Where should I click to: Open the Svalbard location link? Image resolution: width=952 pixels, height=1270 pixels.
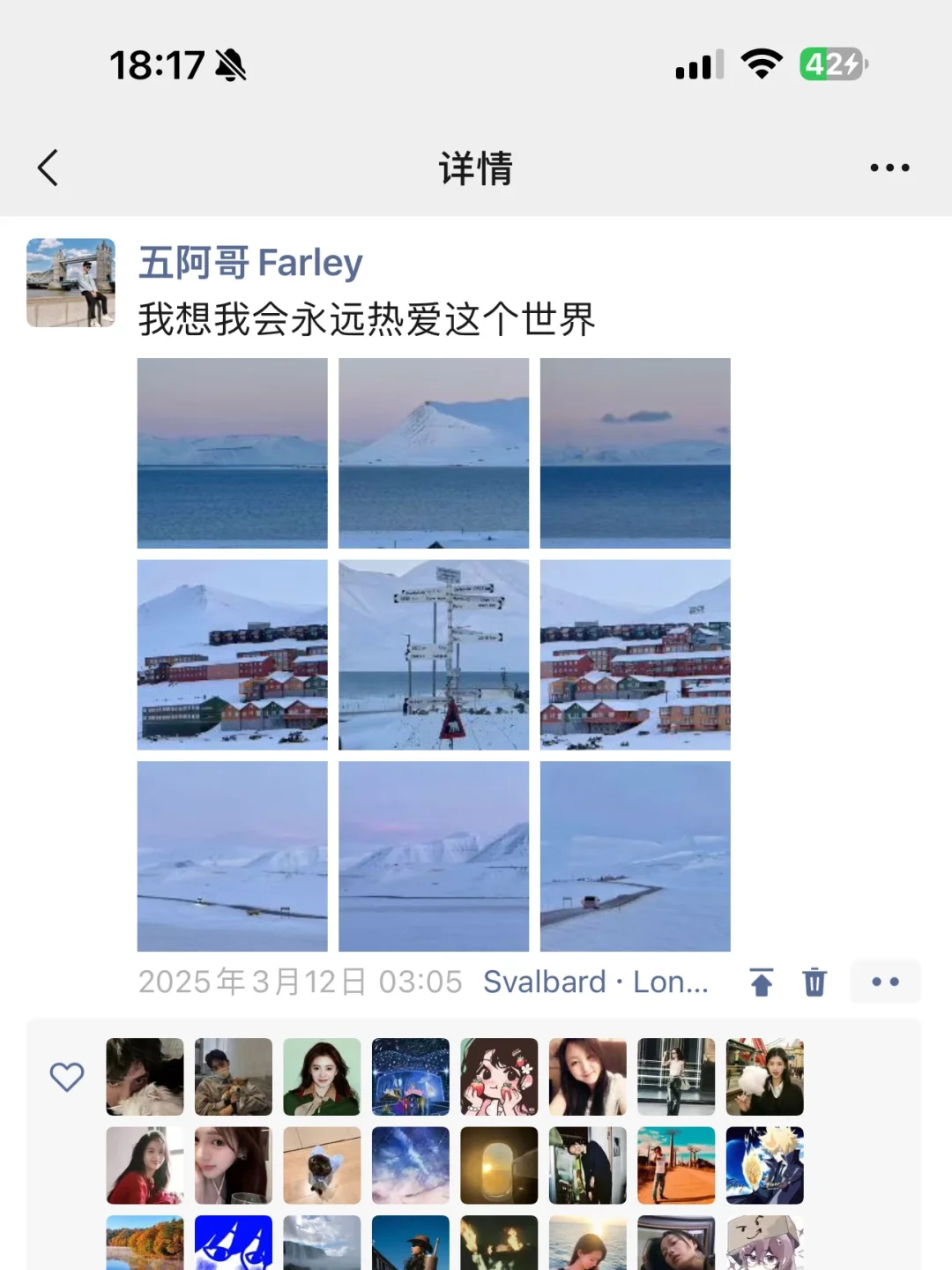(595, 982)
